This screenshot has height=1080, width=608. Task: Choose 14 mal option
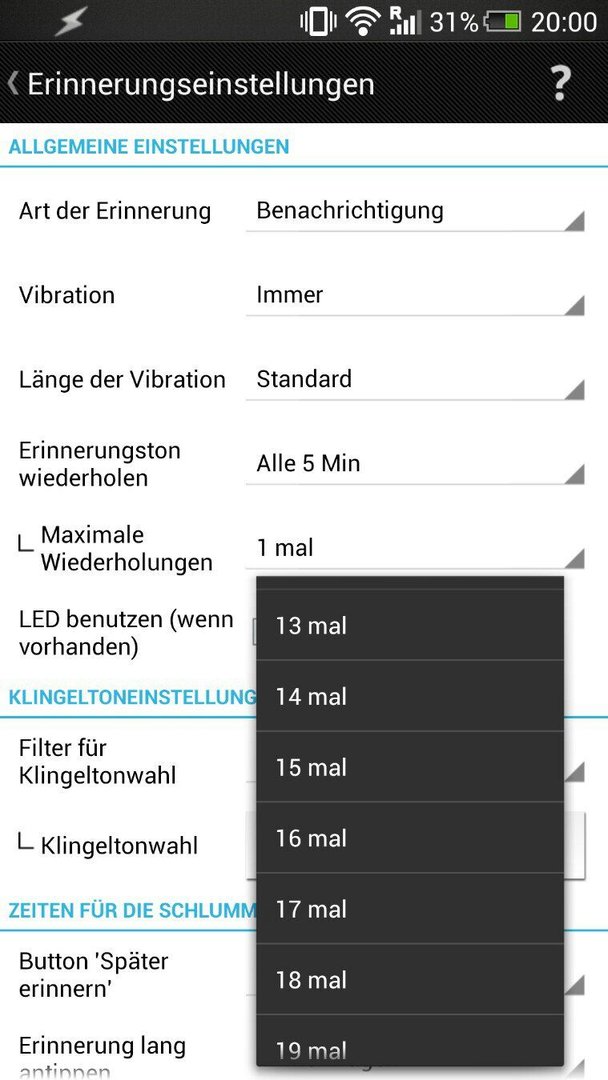tap(410, 696)
